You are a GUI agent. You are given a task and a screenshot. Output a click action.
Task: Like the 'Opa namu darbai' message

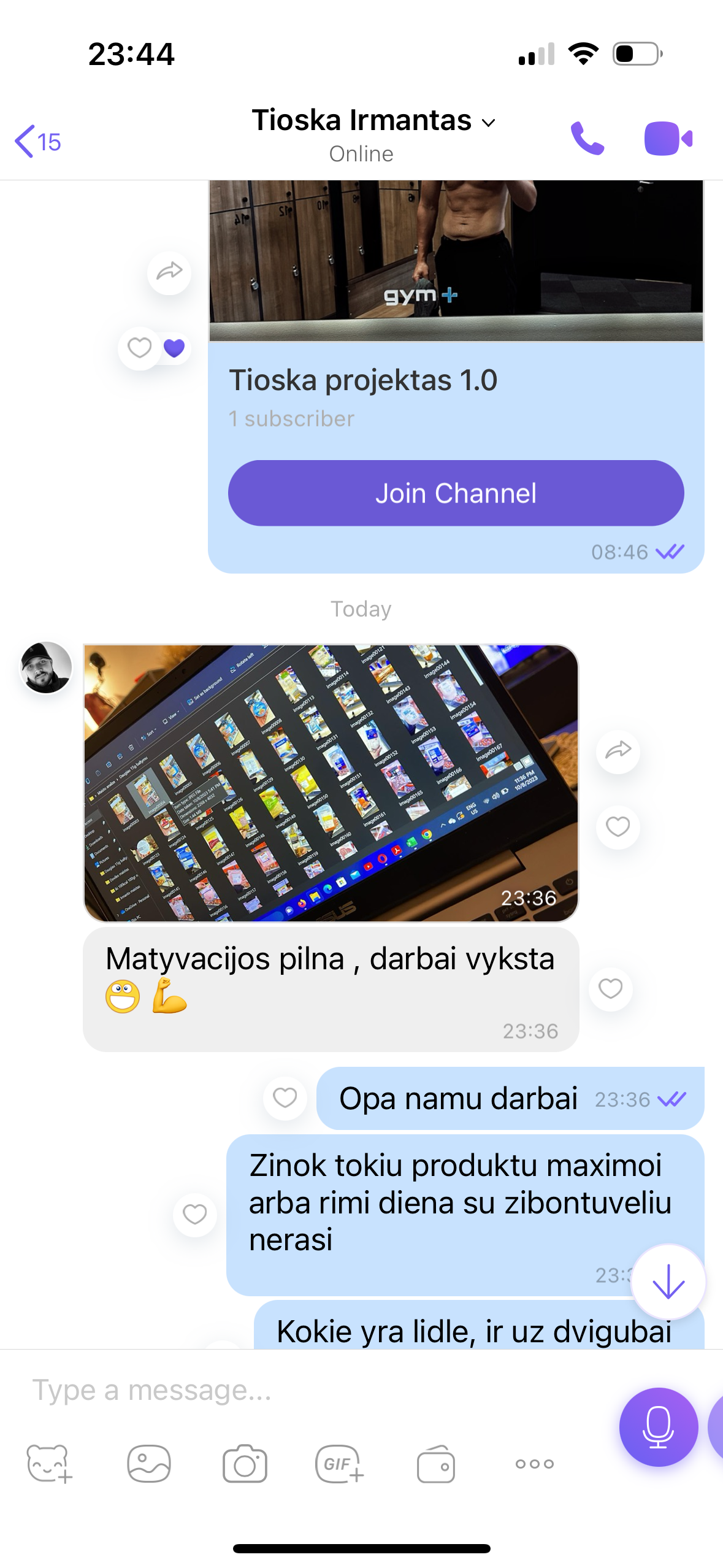(285, 1097)
